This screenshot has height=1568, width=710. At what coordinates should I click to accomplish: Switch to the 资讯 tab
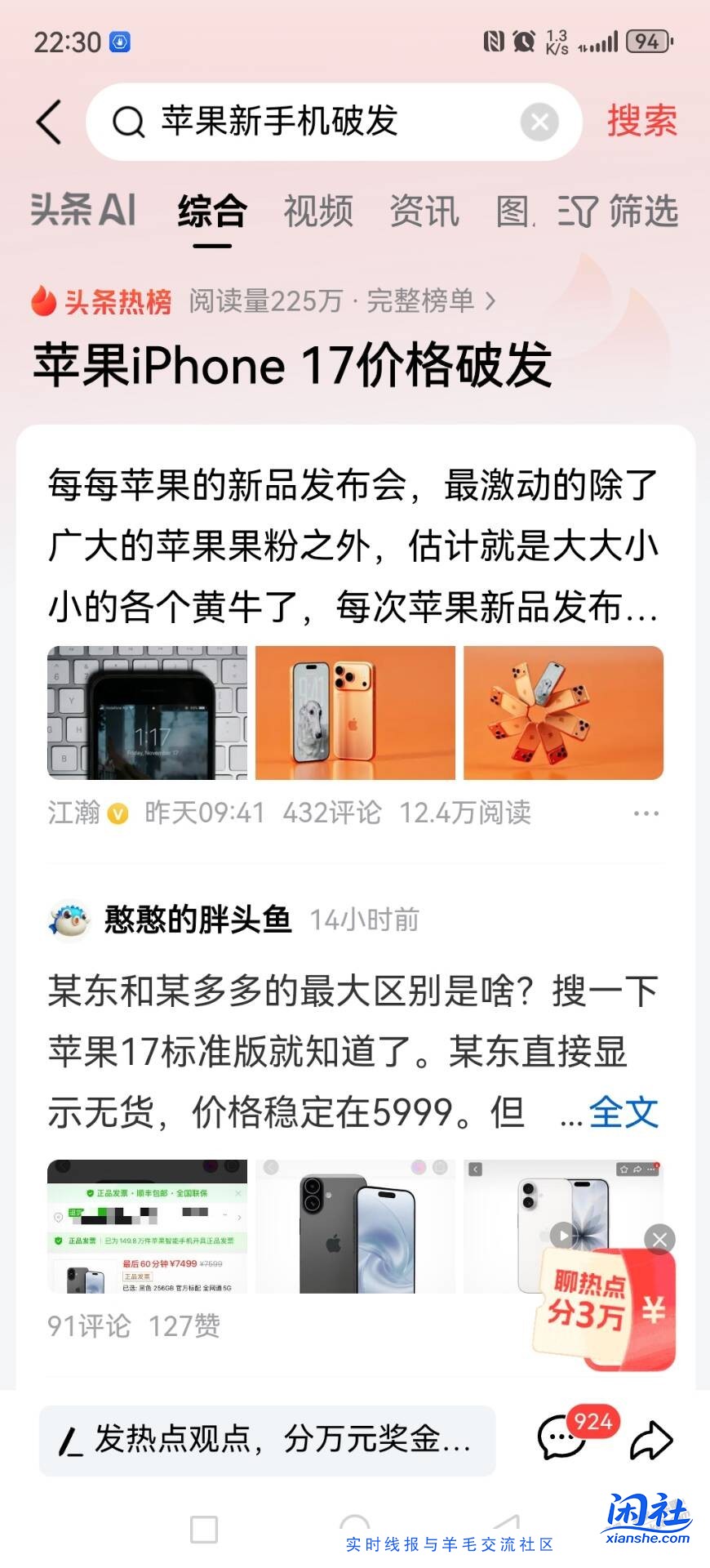[x=424, y=211]
